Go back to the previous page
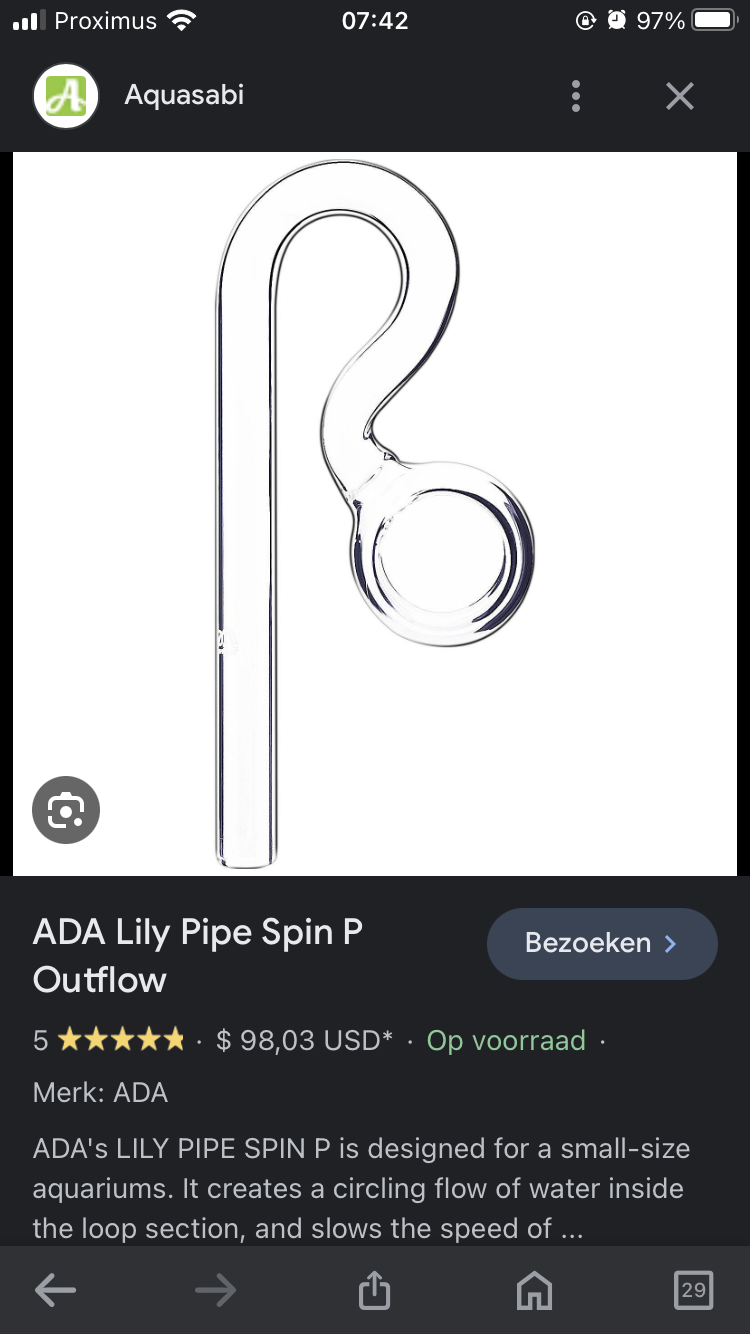This screenshot has width=750, height=1334. pos(55,1290)
